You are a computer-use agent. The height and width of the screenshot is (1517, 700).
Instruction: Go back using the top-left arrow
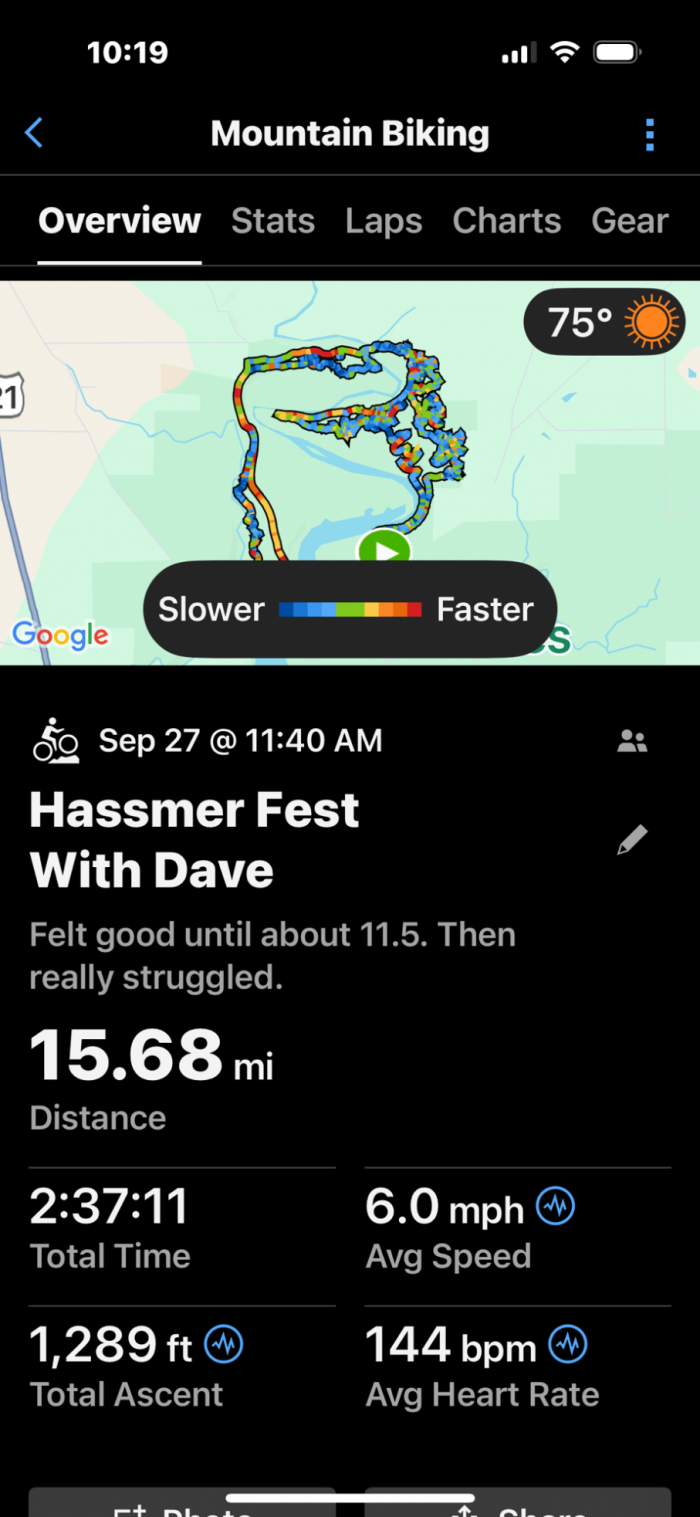(x=34, y=133)
